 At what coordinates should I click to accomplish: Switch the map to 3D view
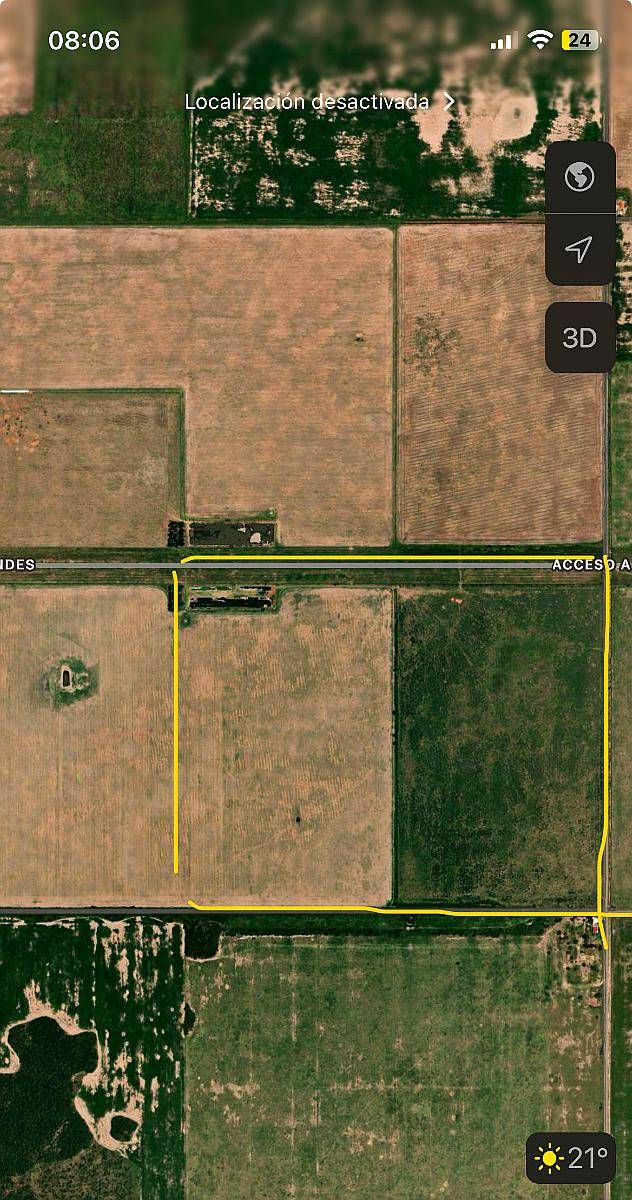(x=579, y=338)
